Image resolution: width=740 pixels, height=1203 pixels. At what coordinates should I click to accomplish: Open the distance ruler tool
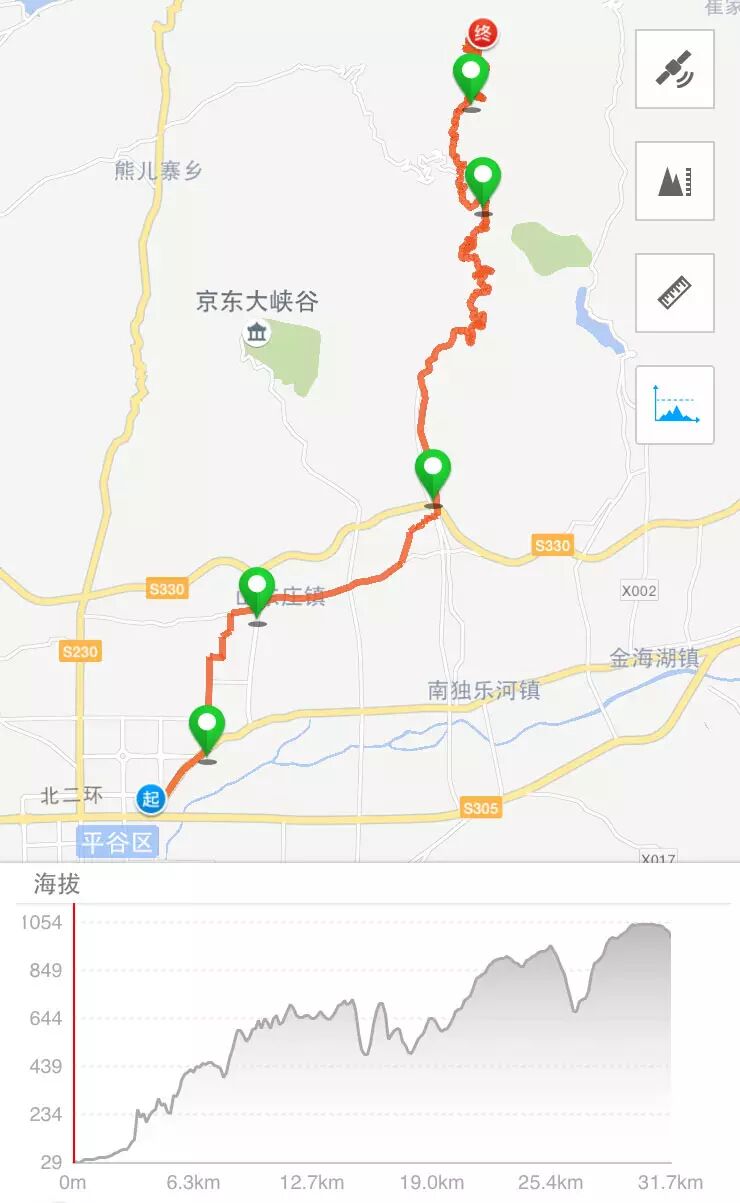[675, 293]
